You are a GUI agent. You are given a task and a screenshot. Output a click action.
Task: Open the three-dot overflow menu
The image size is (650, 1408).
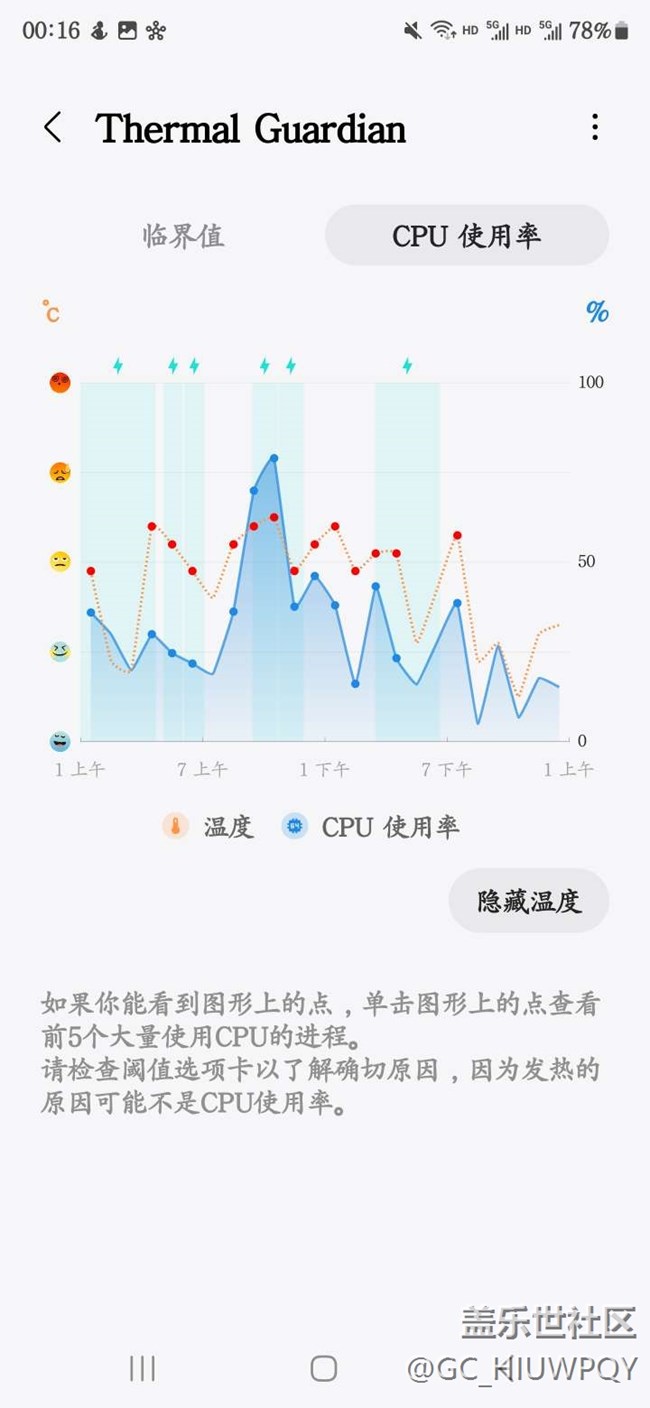pyautogui.click(x=595, y=127)
